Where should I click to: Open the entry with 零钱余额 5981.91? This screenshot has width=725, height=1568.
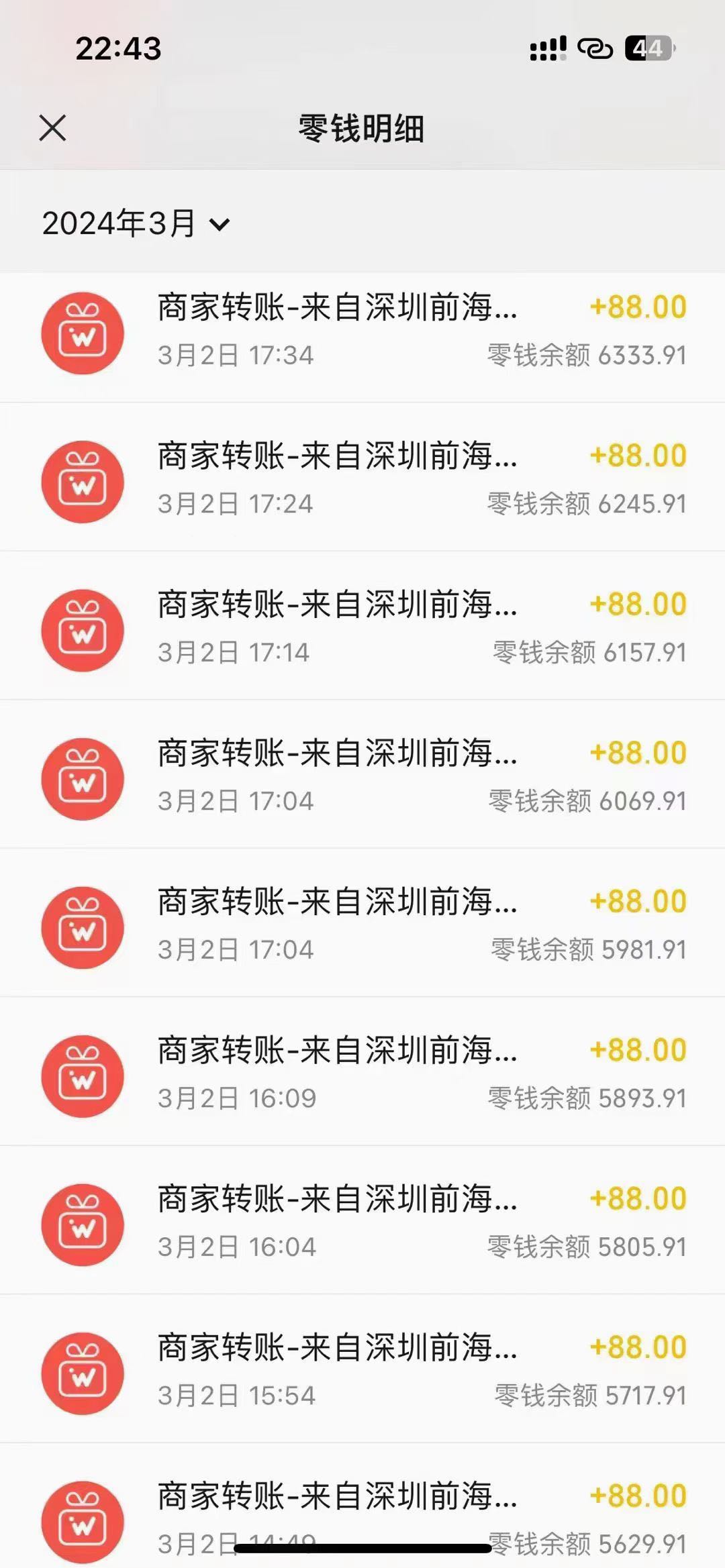(x=362, y=926)
